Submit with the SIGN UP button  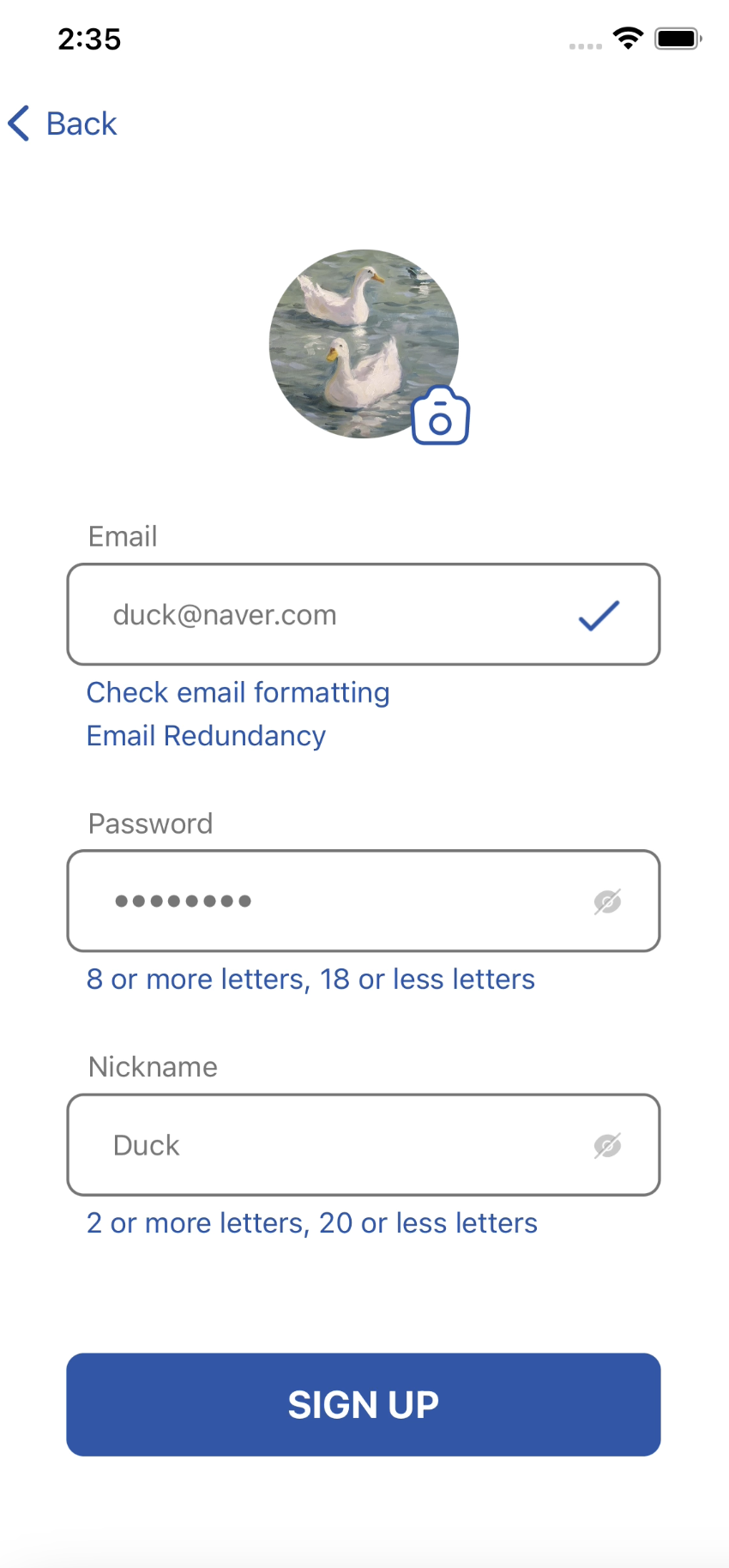(364, 1404)
